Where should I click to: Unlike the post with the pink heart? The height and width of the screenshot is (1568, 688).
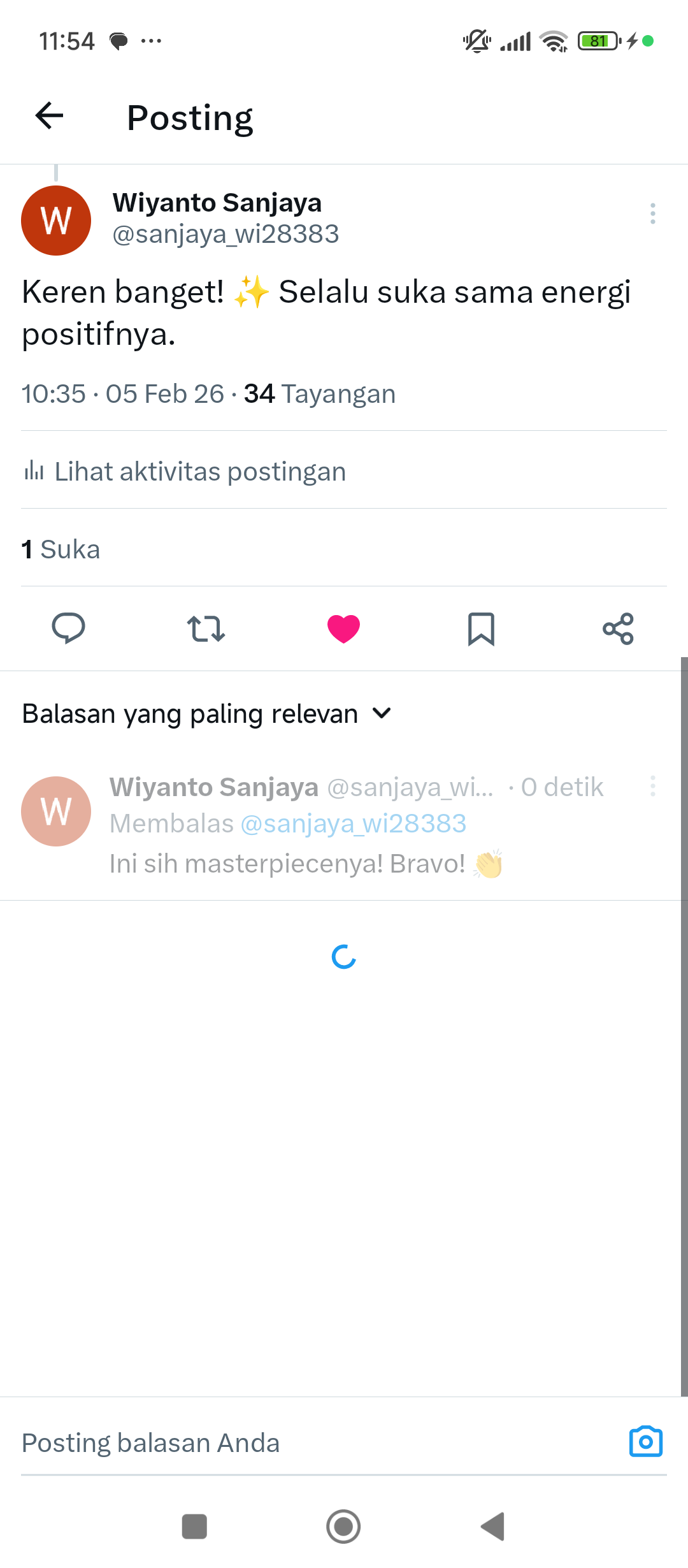coord(343,628)
